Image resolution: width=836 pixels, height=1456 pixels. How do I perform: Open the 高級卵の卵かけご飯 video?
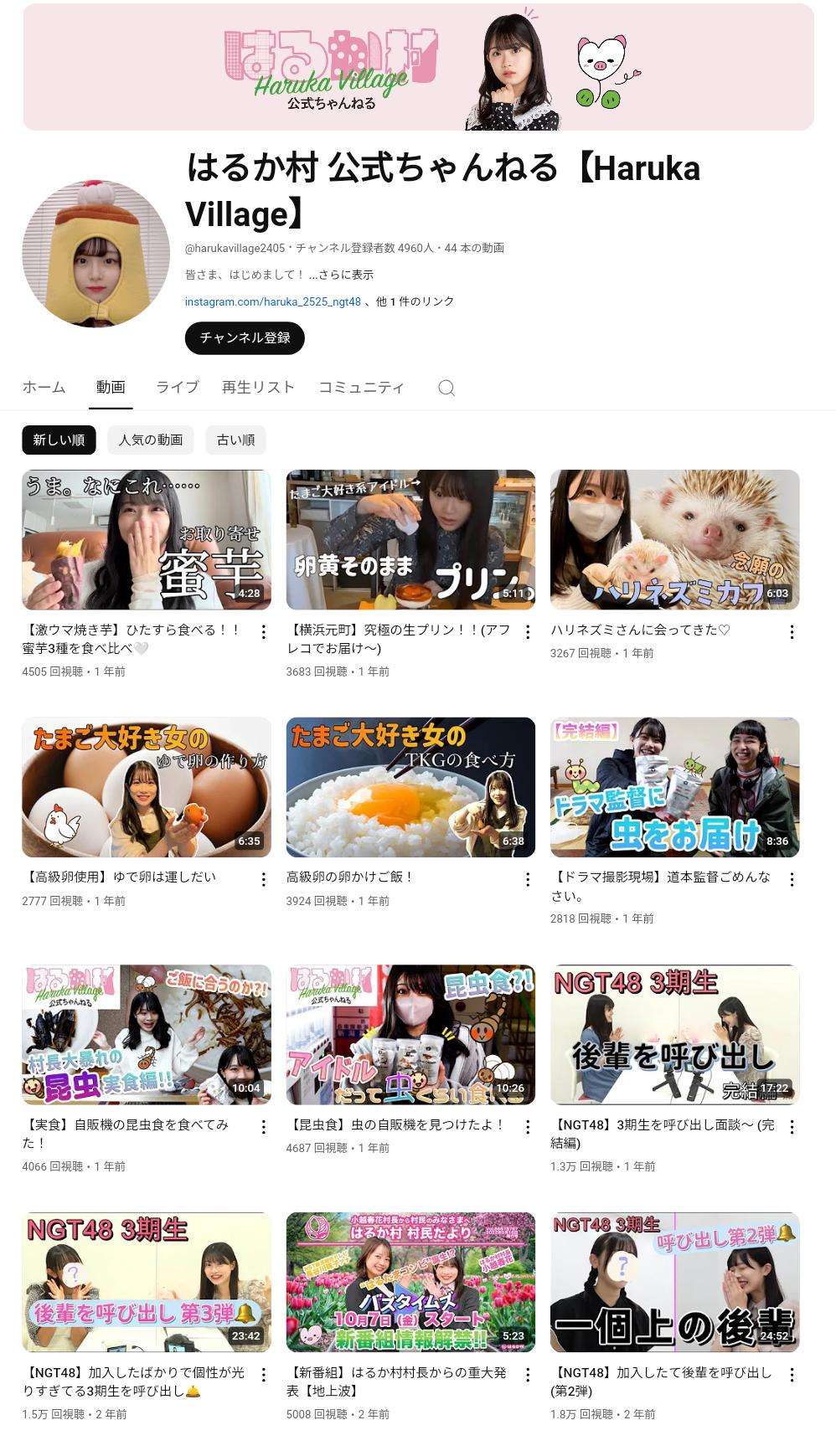[410, 787]
